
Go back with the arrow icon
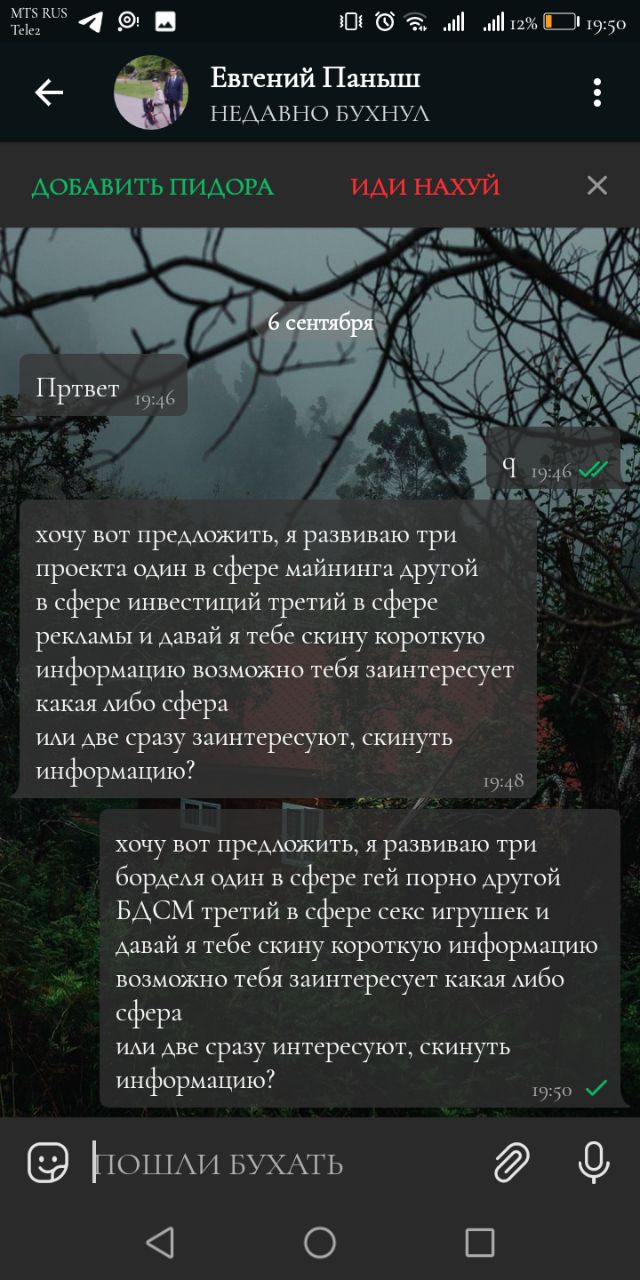click(x=49, y=93)
